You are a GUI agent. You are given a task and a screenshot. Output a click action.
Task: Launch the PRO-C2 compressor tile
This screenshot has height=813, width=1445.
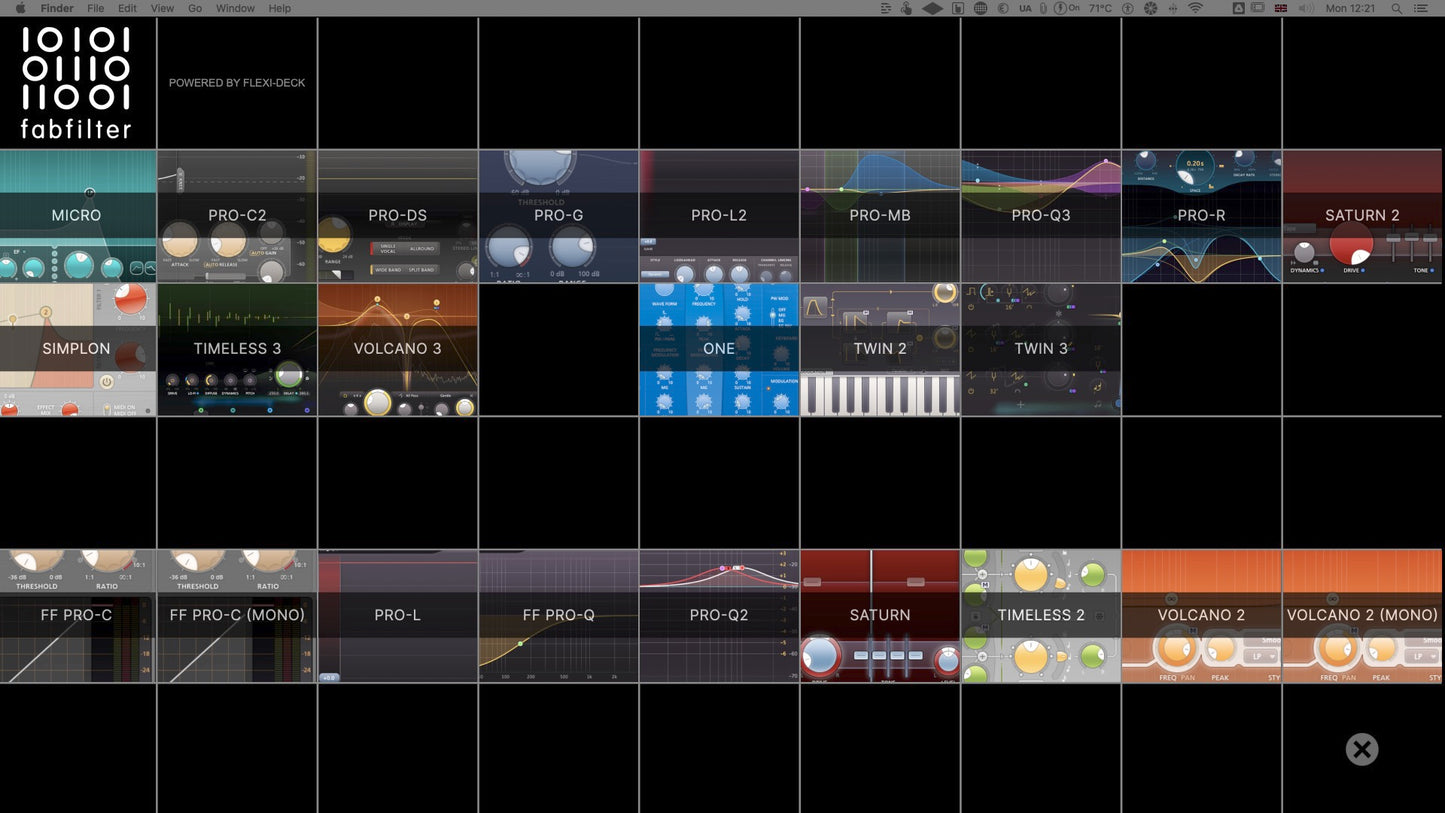(x=237, y=216)
